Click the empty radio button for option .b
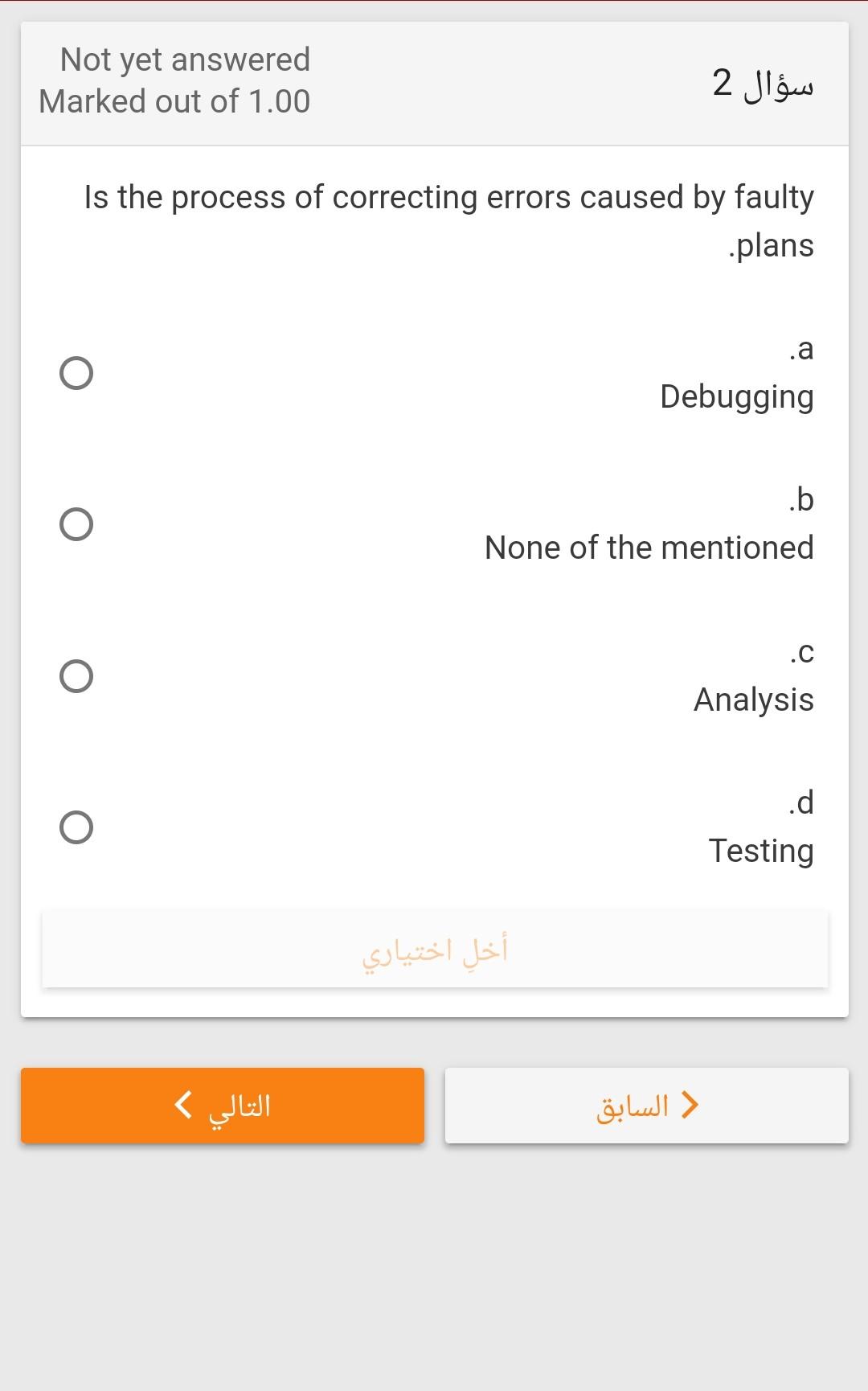 (x=76, y=523)
